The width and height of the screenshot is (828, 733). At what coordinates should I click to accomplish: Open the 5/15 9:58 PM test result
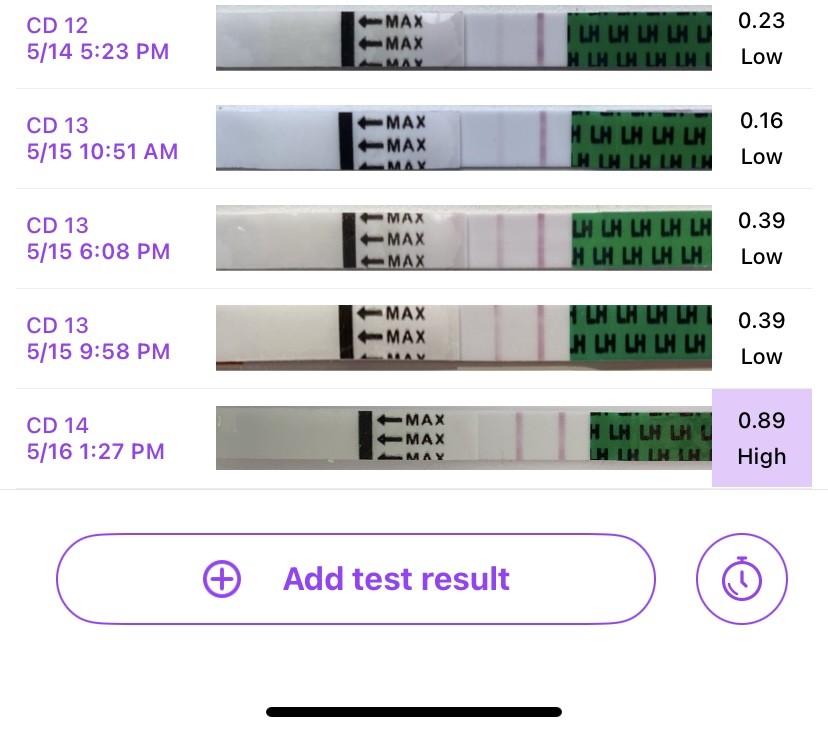tap(98, 338)
